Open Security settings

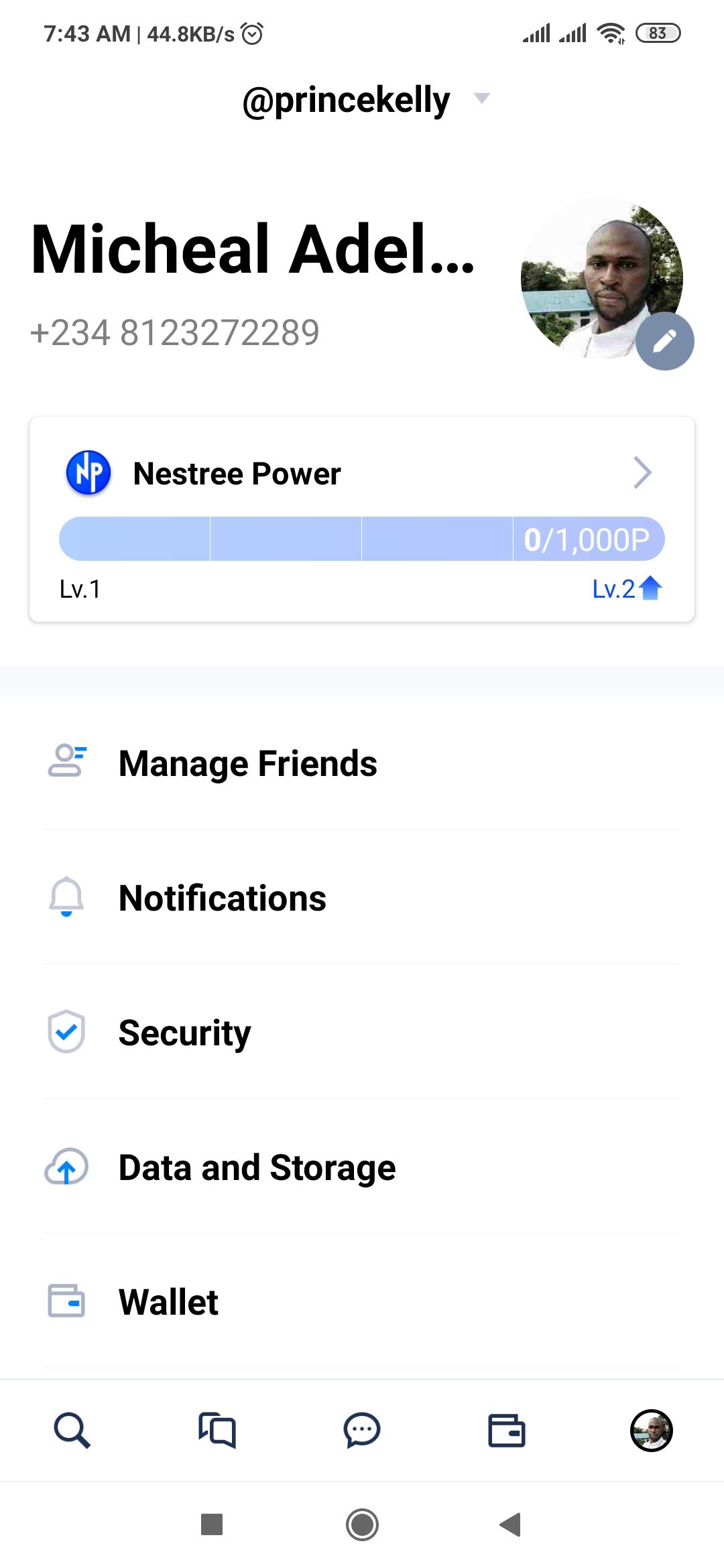[362, 1032]
